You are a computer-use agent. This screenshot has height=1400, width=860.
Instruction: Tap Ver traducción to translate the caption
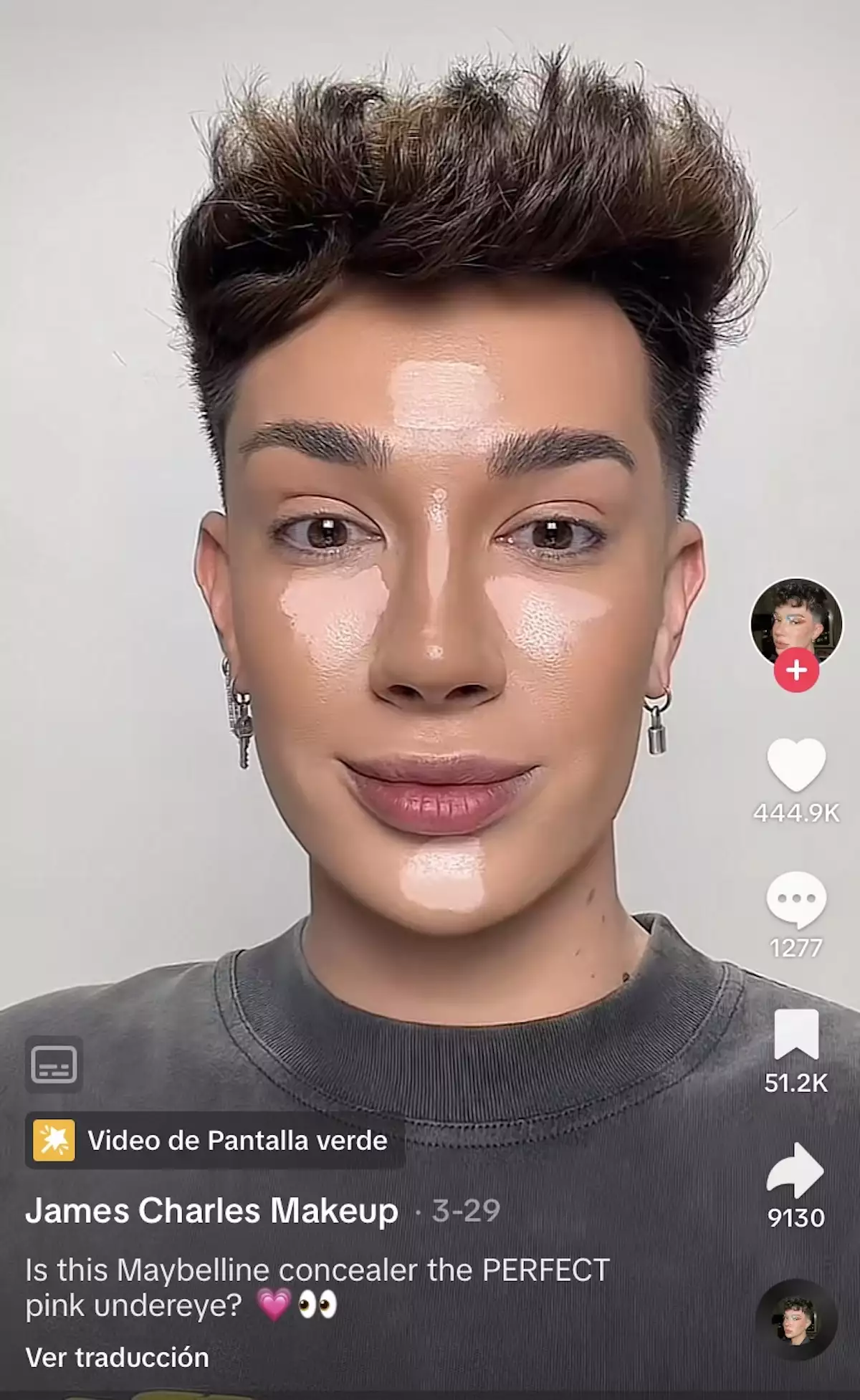point(117,1357)
